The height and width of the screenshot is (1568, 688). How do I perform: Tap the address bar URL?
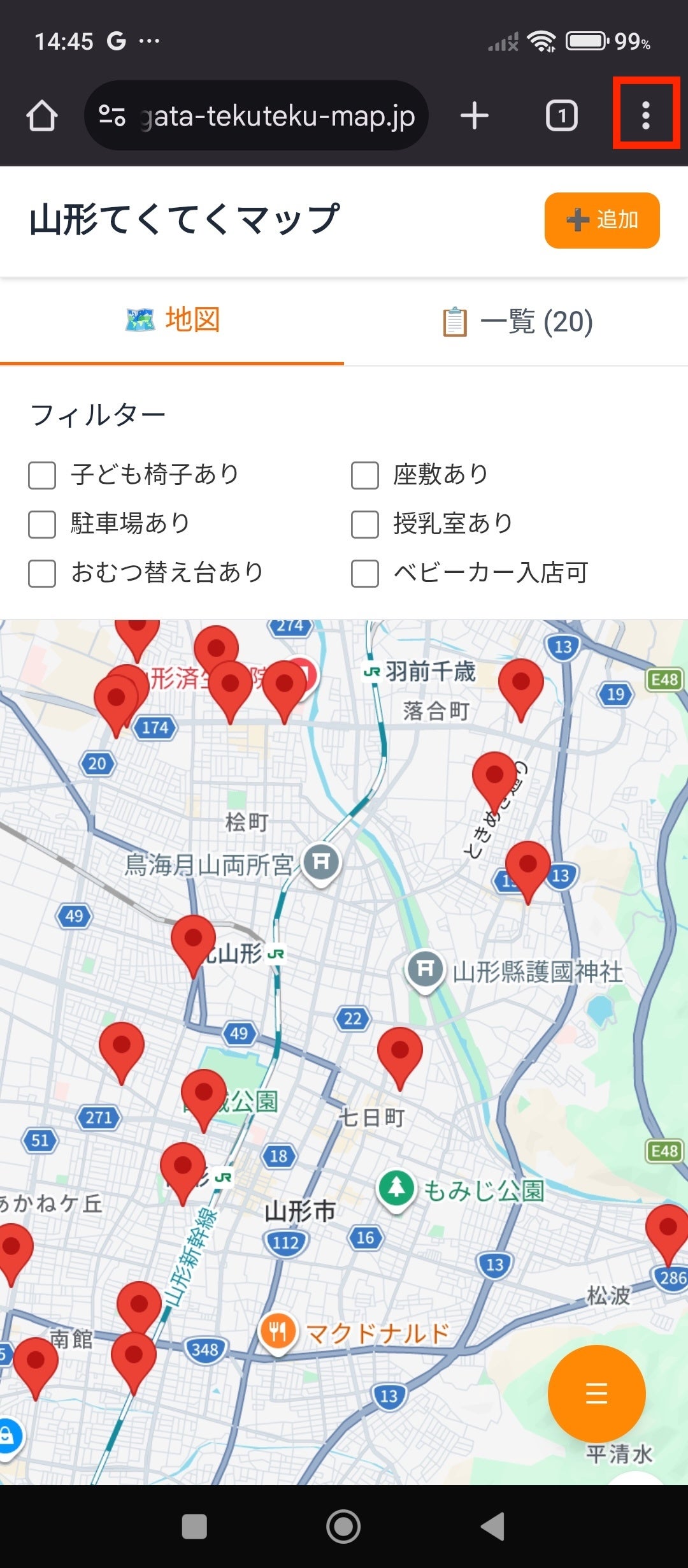coord(268,116)
